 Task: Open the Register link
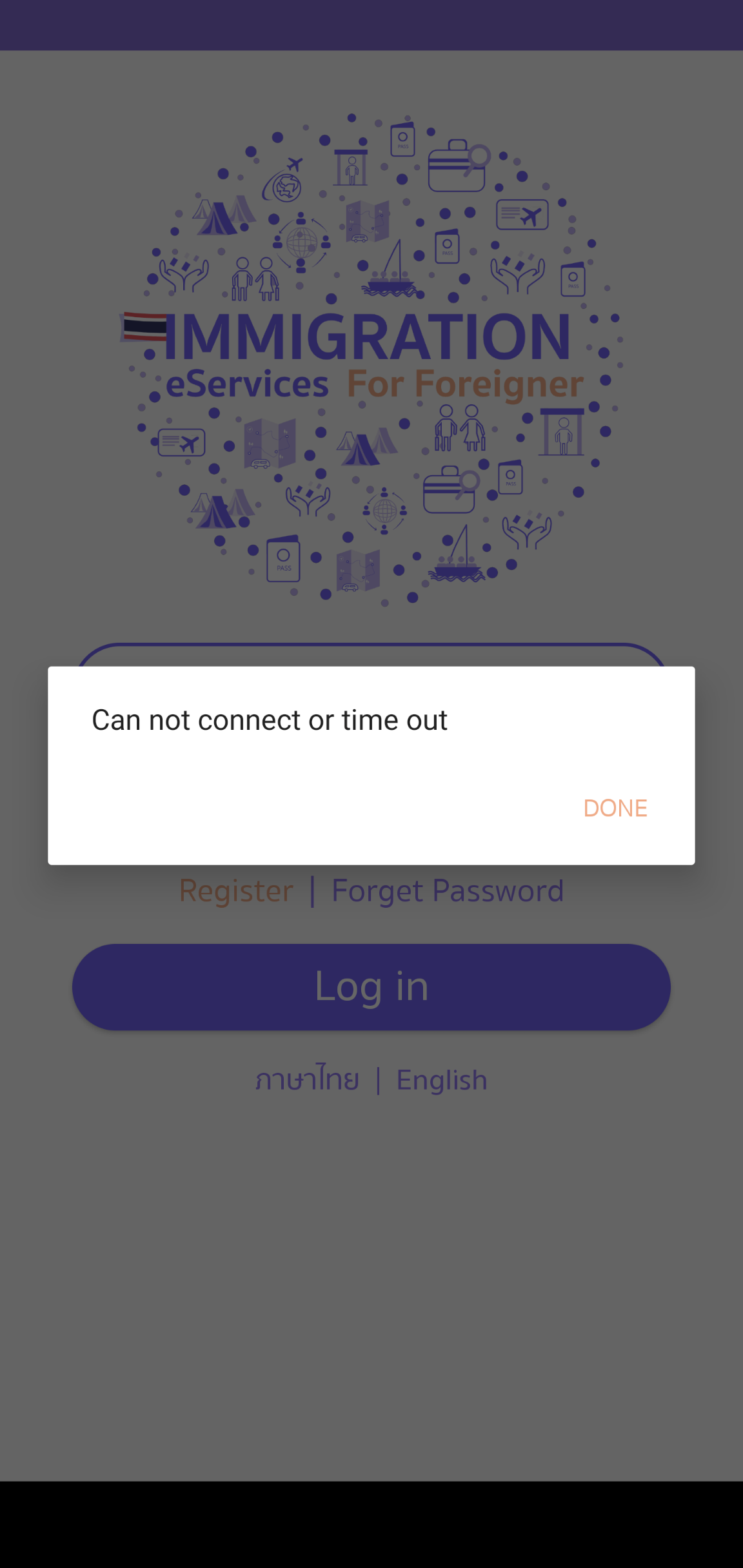point(236,891)
